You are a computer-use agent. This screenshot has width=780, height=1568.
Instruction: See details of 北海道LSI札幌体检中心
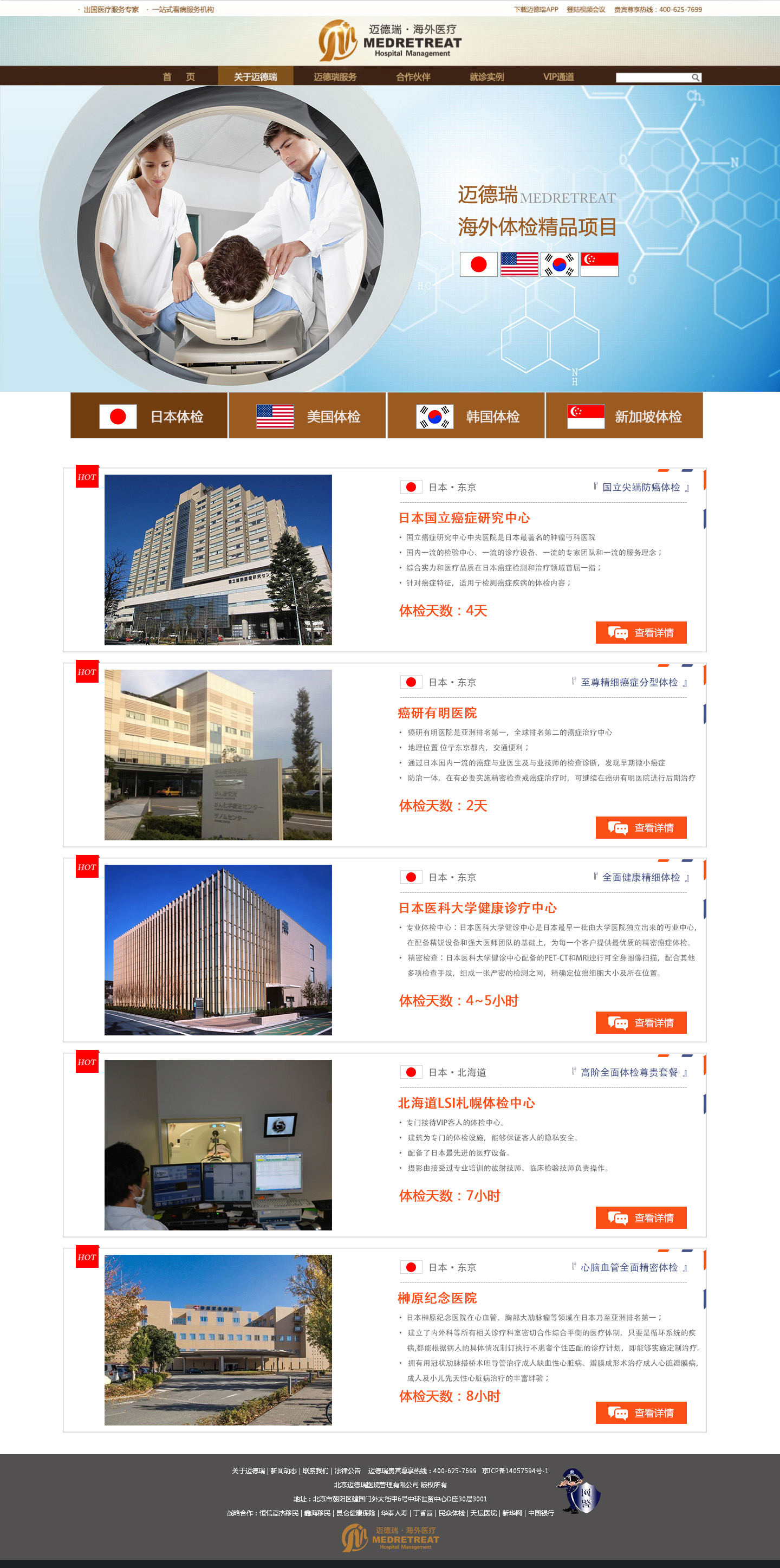641,1217
